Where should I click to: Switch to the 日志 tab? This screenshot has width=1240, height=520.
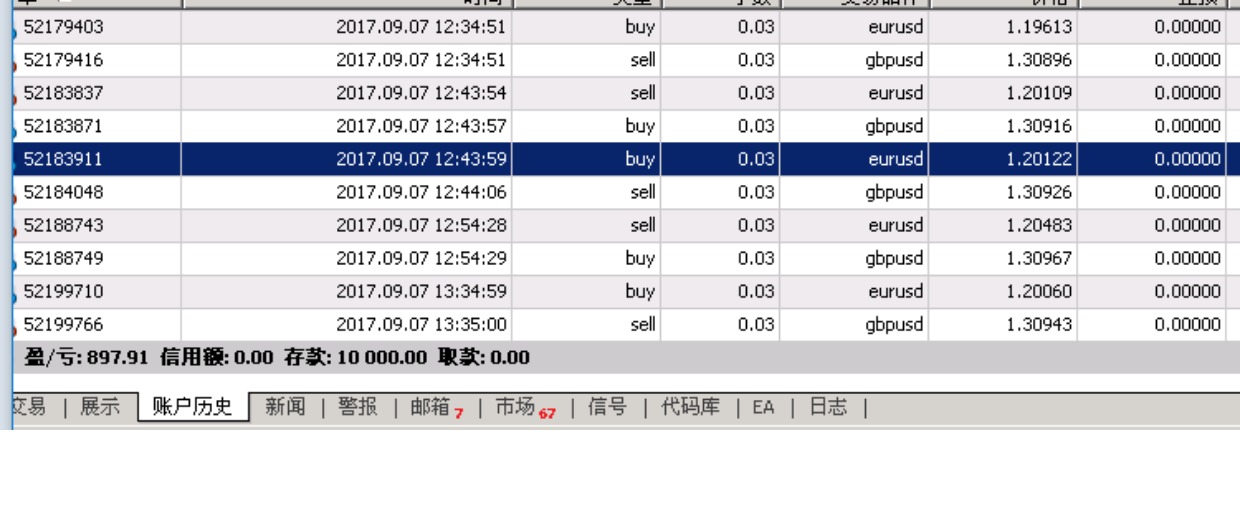point(827,407)
